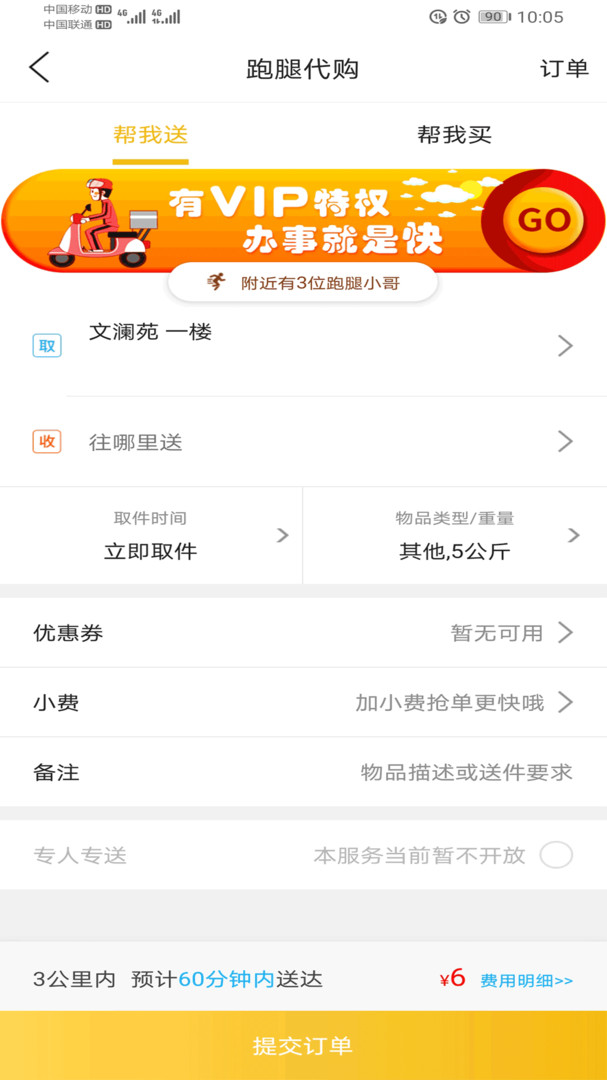Open the 优惠券 coupon row
The image size is (607, 1080).
(303, 632)
